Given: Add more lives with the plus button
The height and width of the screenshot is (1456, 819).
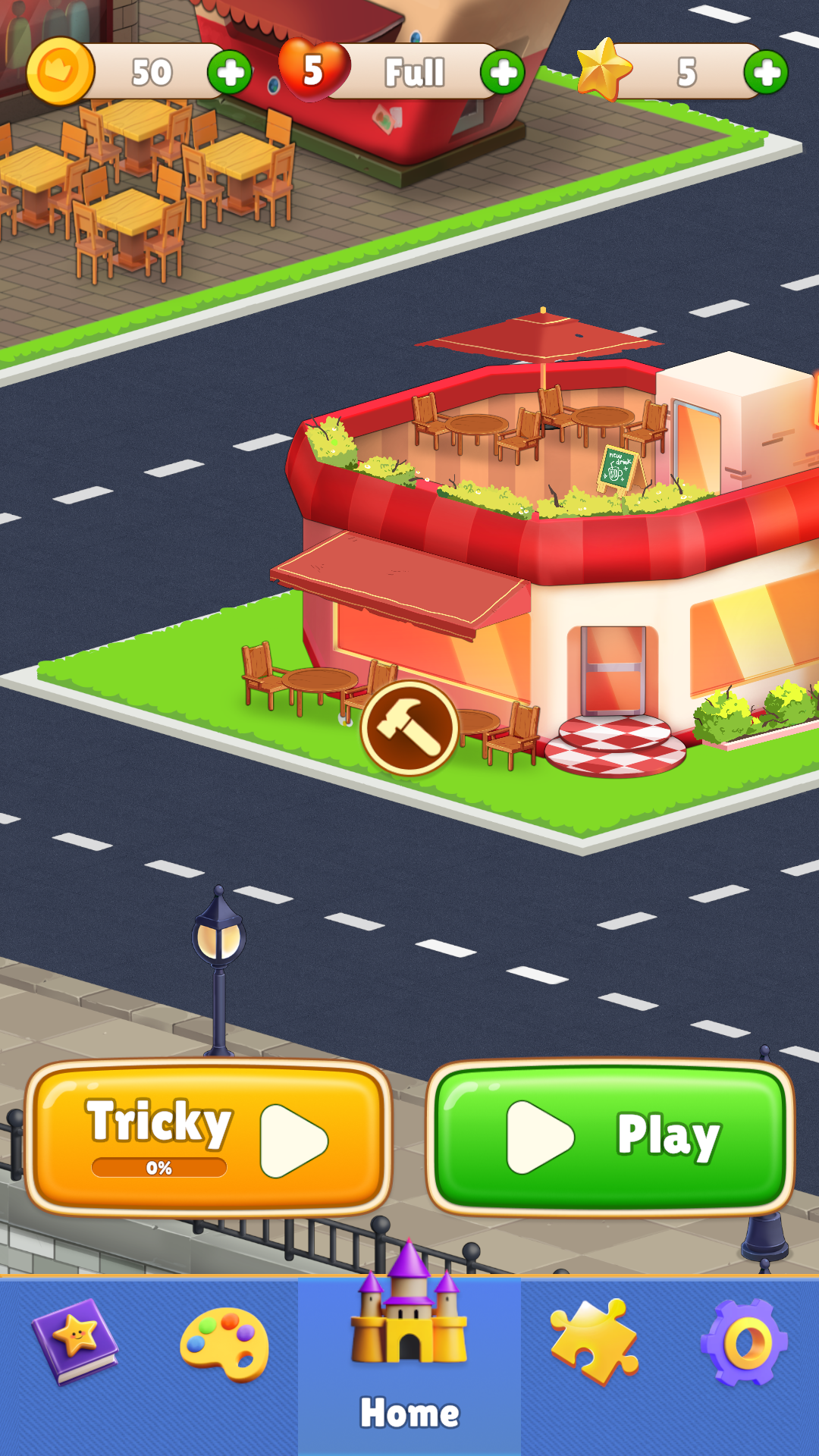Looking at the screenshot, I should click(x=503, y=73).
